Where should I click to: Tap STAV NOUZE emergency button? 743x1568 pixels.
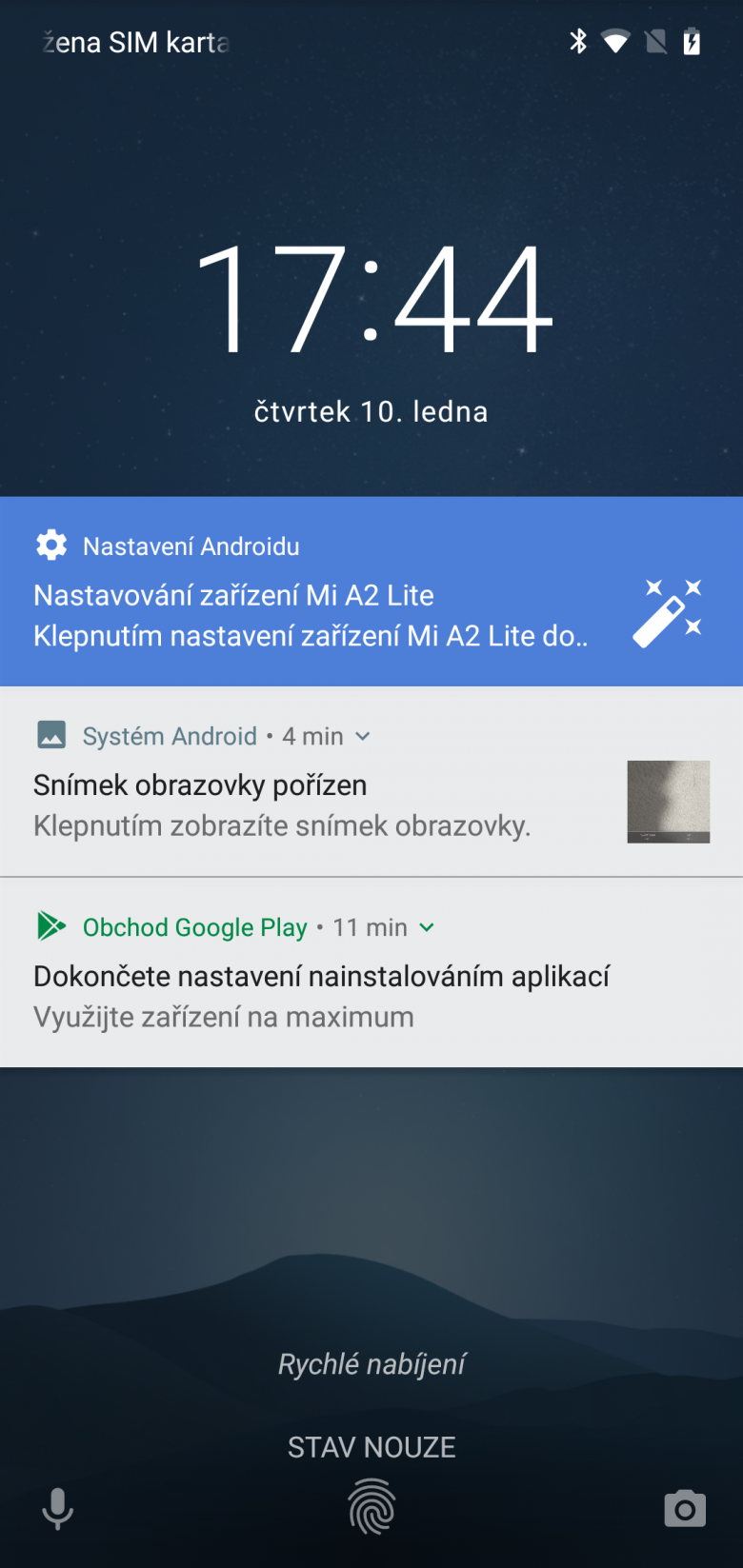coord(371,1447)
